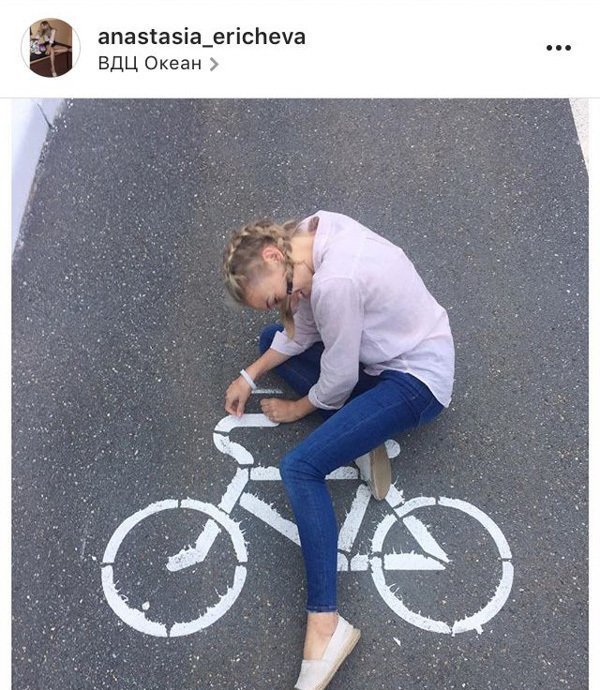The image size is (600, 690).
Task: Open the anastasia_ericheva username link
Action: (x=201, y=37)
